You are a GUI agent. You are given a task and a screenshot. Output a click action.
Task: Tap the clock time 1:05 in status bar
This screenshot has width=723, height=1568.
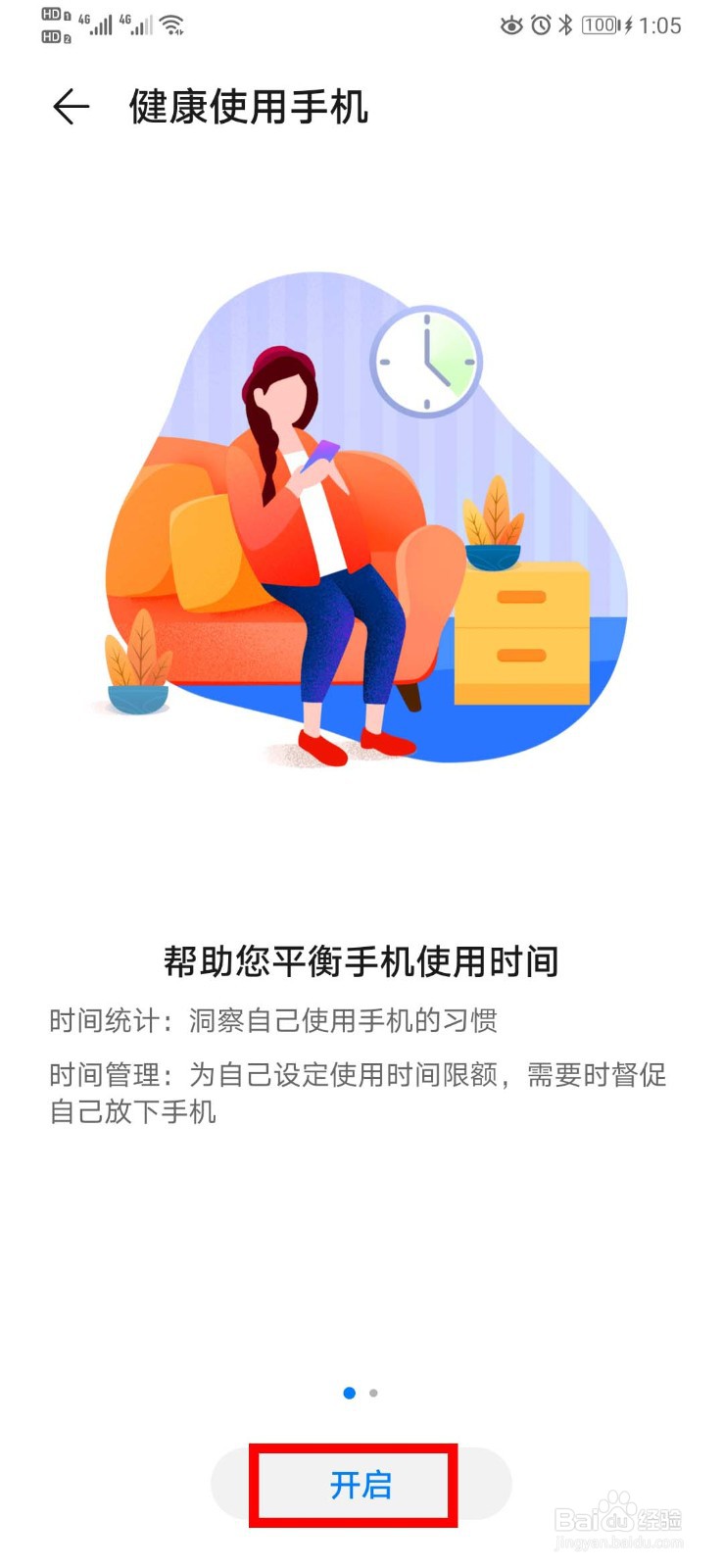coord(662,25)
